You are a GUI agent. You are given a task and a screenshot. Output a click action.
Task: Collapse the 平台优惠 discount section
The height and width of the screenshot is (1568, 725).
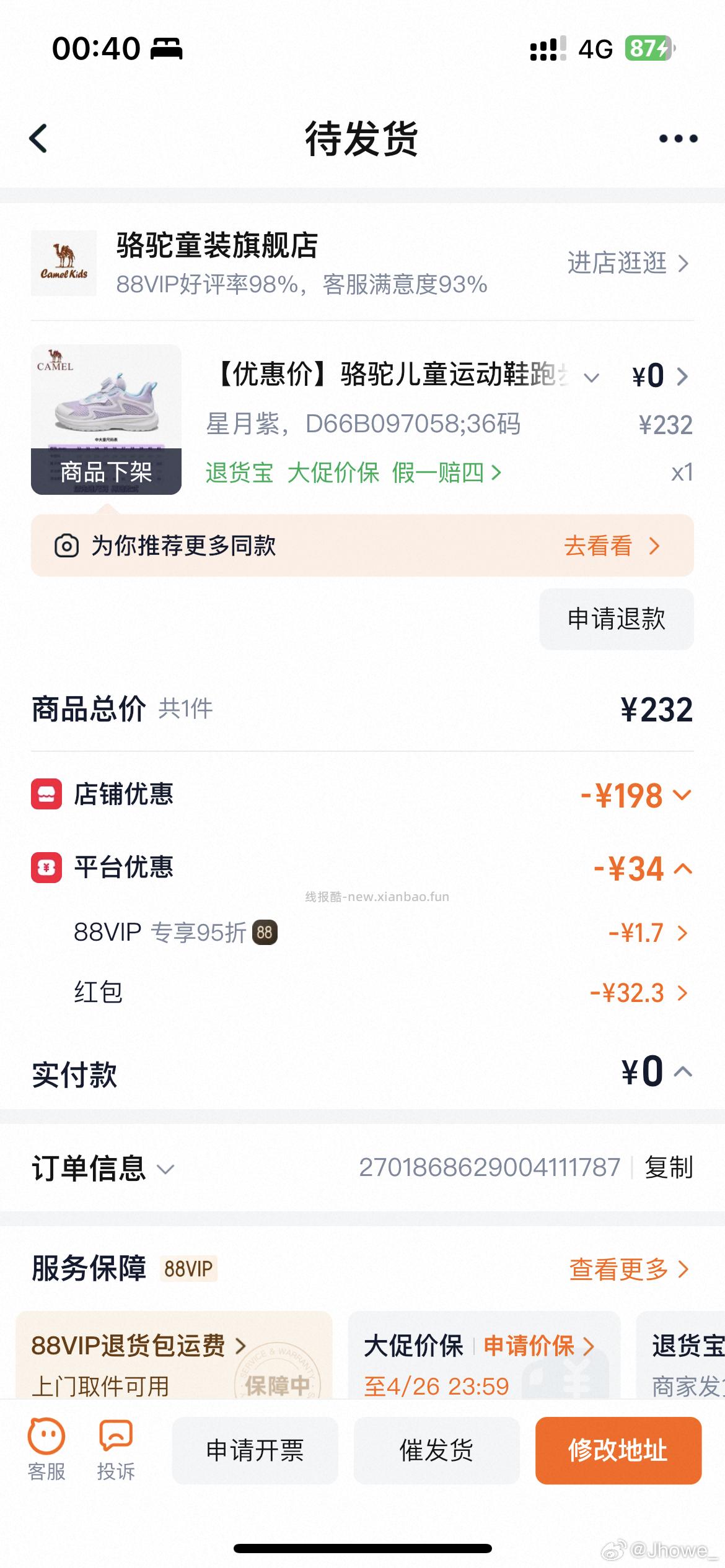[683, 869]
